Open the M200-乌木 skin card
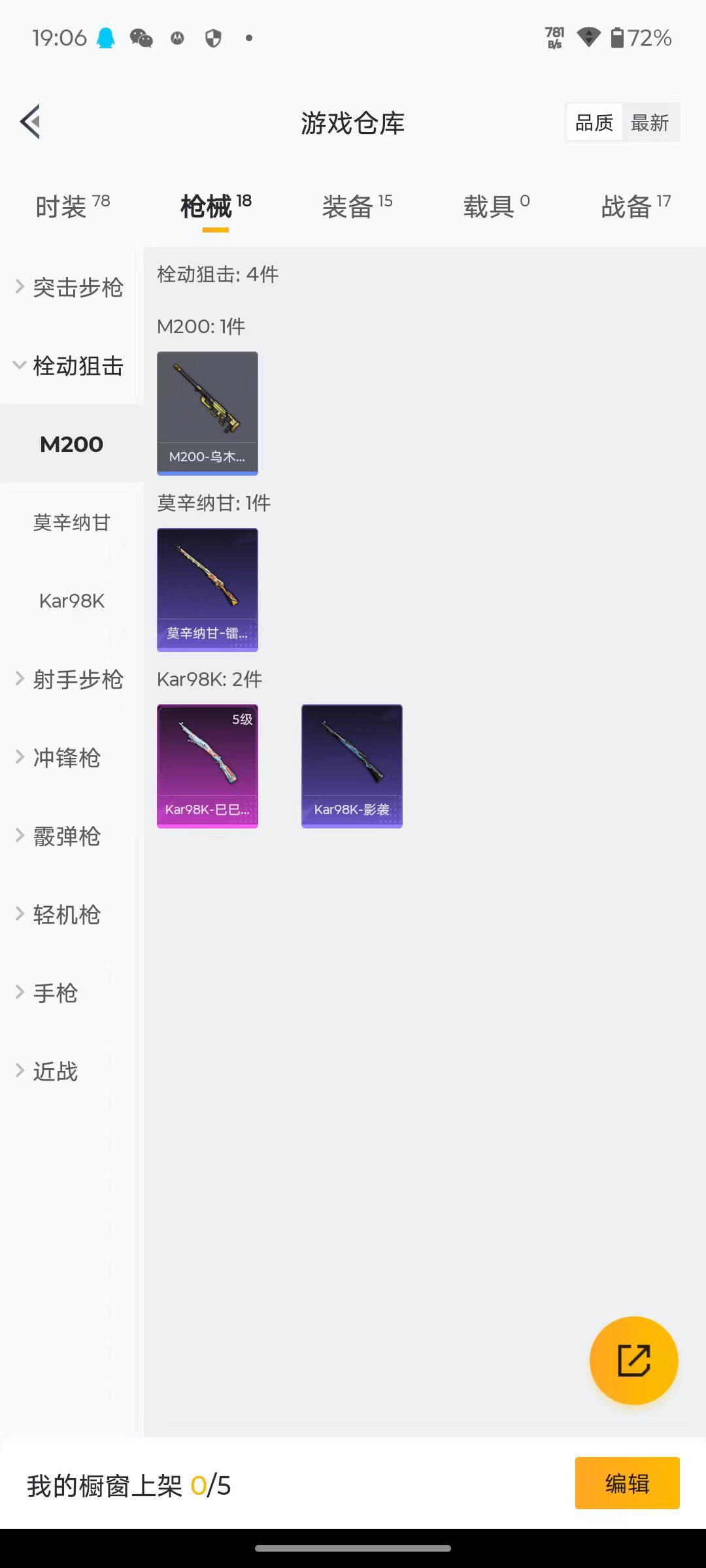 (x=207, y=413)
